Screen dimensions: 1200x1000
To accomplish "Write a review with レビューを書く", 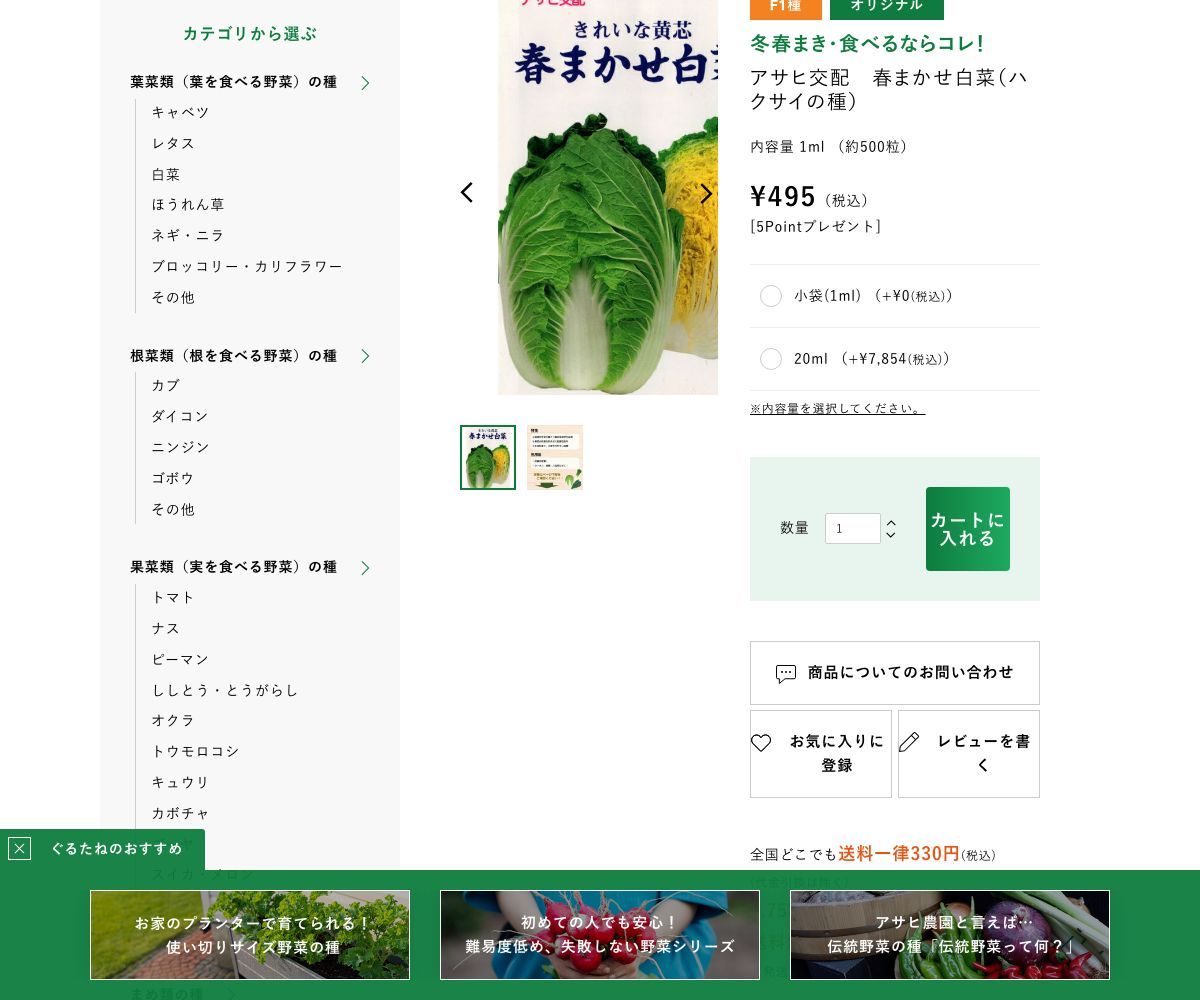I will [x=968, y=754].
